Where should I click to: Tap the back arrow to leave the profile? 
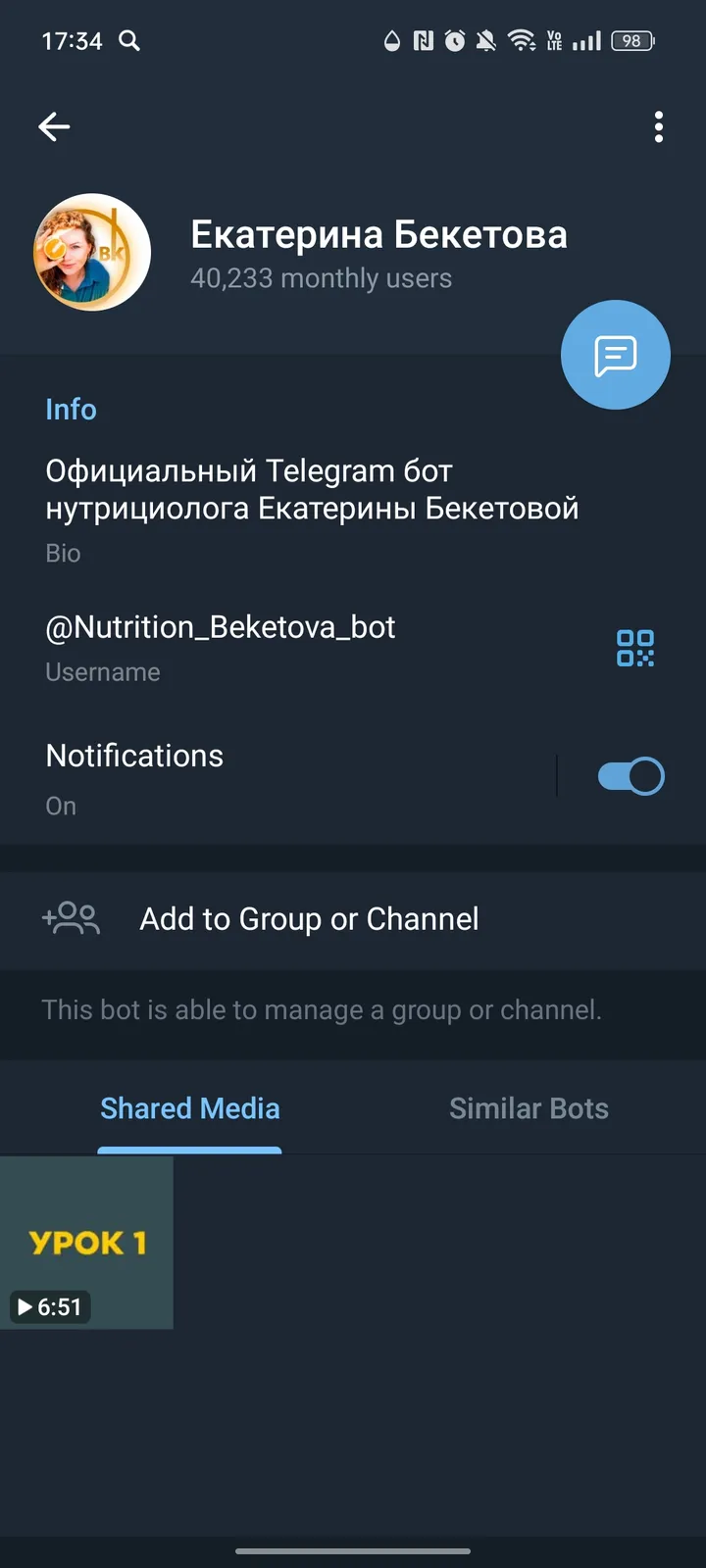(x=54, y=126)
